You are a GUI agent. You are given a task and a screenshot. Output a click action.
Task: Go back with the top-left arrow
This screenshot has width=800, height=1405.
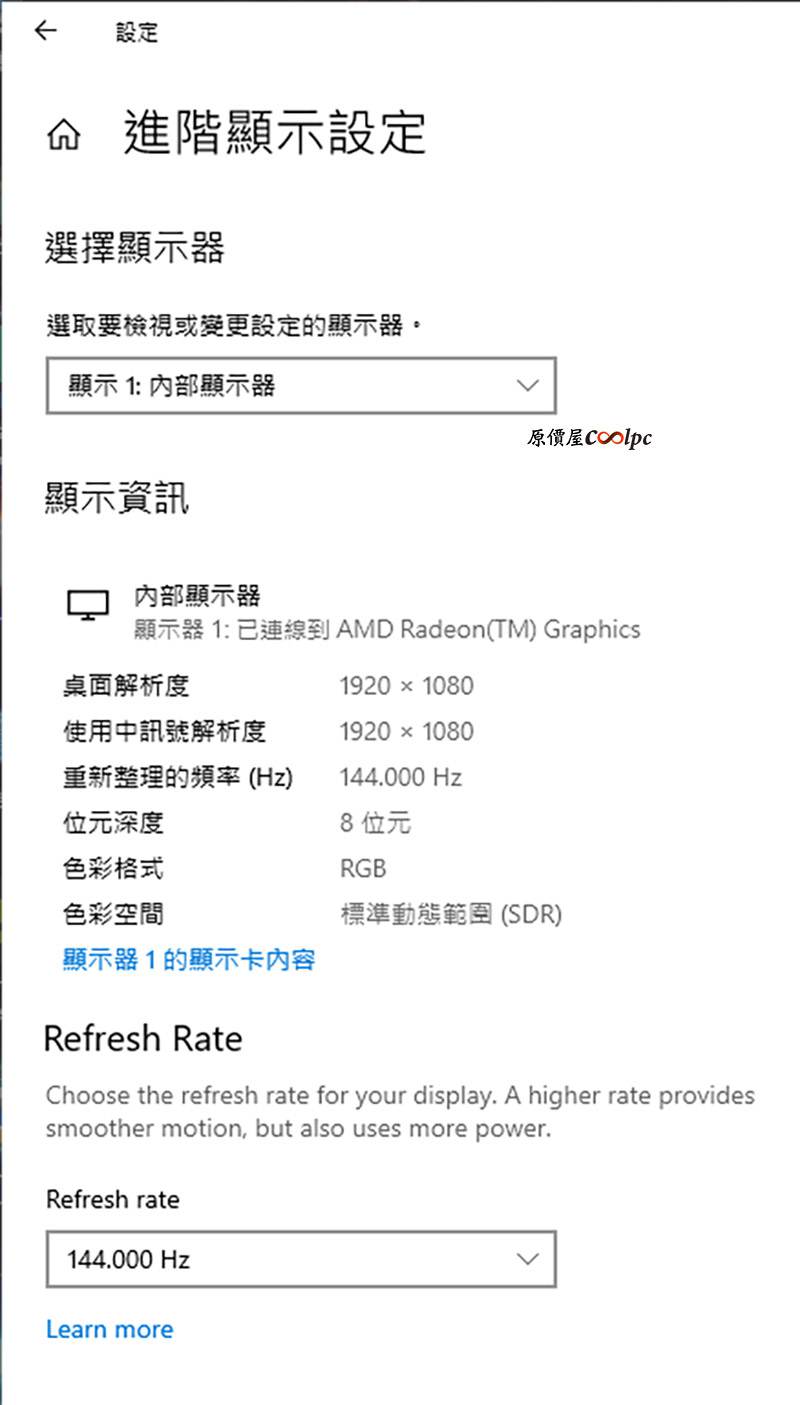tap(45, 31)
